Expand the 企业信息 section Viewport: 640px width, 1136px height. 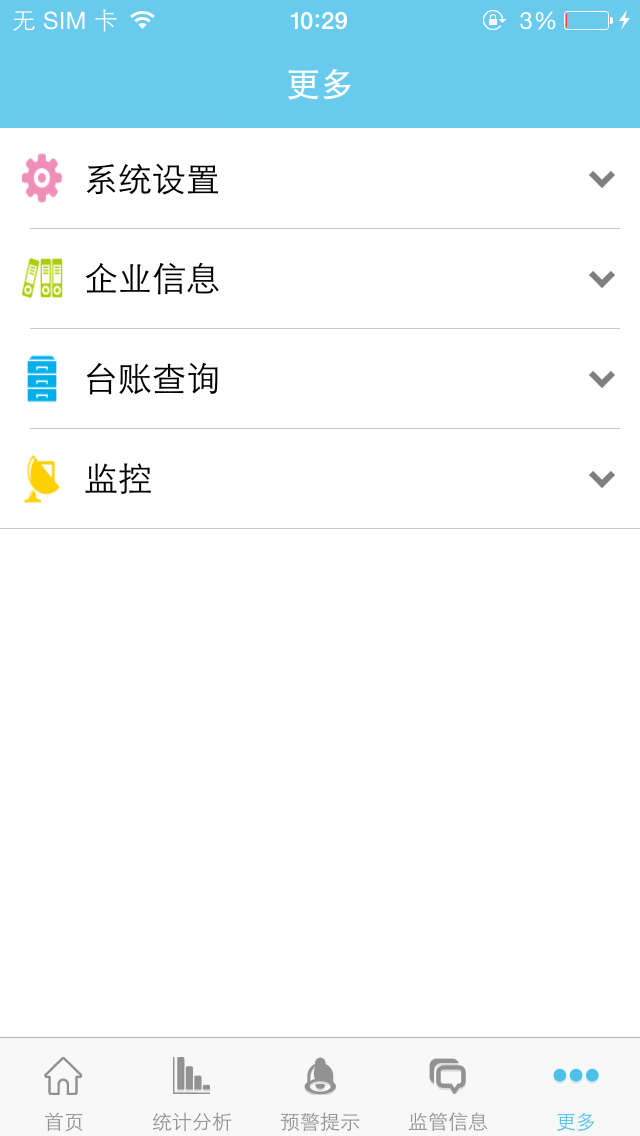[320, 279]
